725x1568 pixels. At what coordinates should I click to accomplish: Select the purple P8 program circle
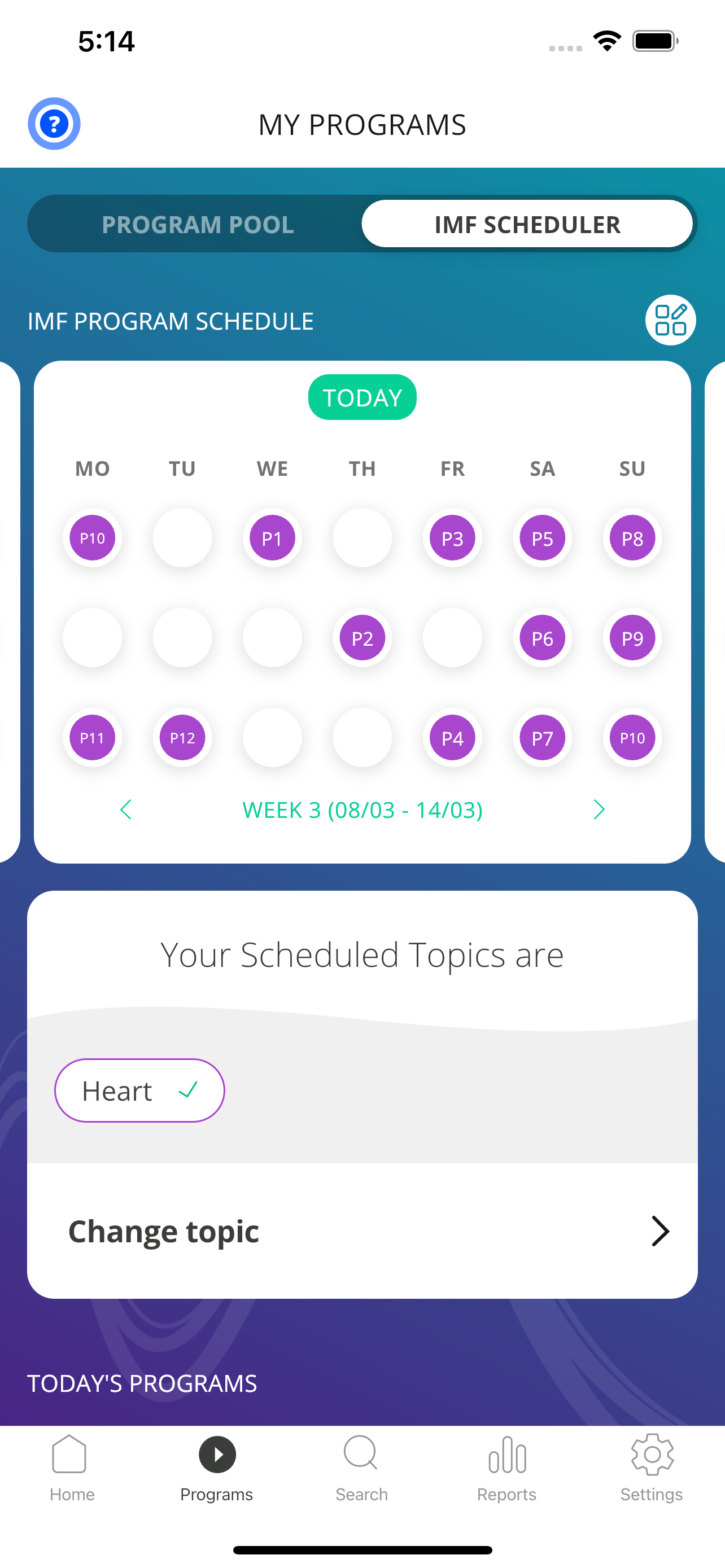pos(631,537)
